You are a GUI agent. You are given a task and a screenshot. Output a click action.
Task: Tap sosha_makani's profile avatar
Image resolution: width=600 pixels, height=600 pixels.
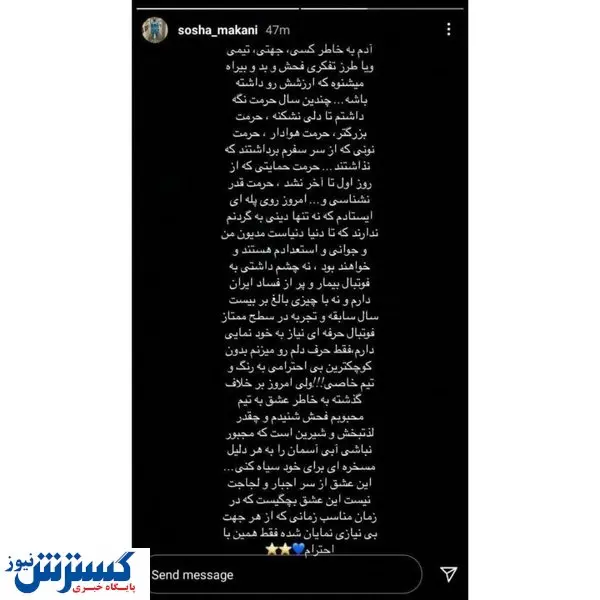pyautogui.click(x=153, y=31)
